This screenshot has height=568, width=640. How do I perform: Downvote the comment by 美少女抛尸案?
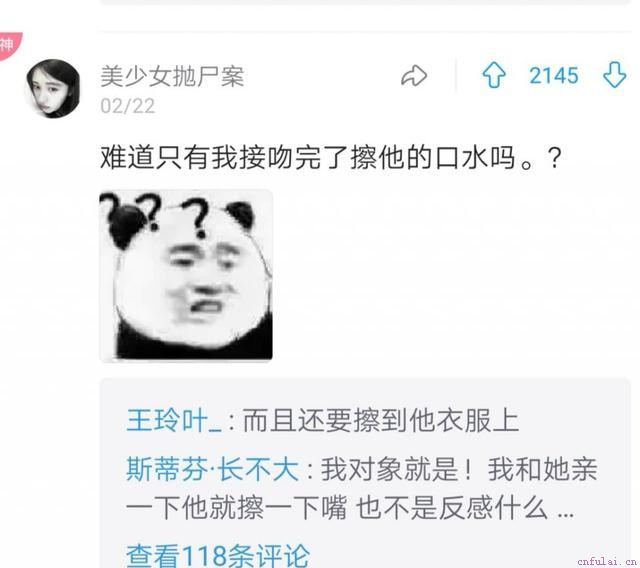614,76
